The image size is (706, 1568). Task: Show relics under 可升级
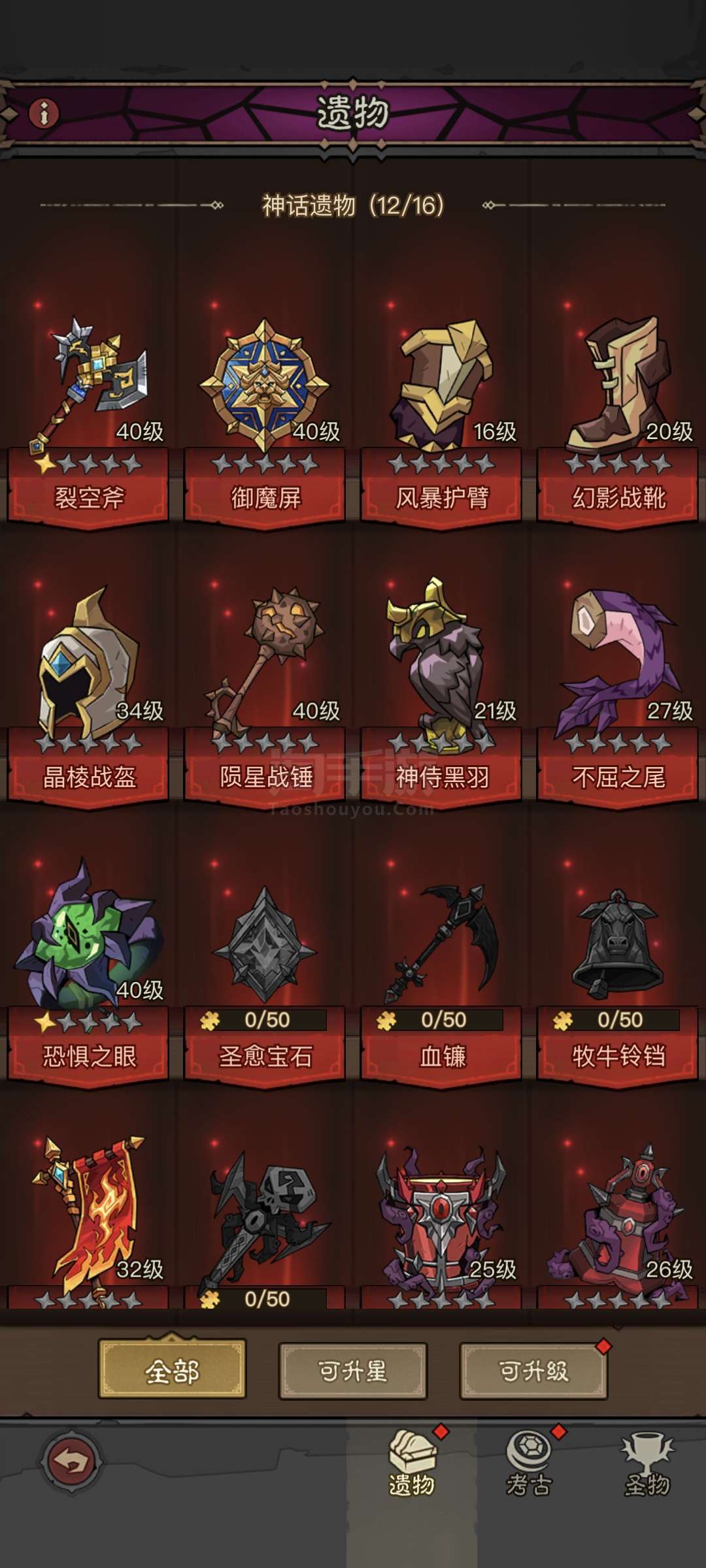533,1370
